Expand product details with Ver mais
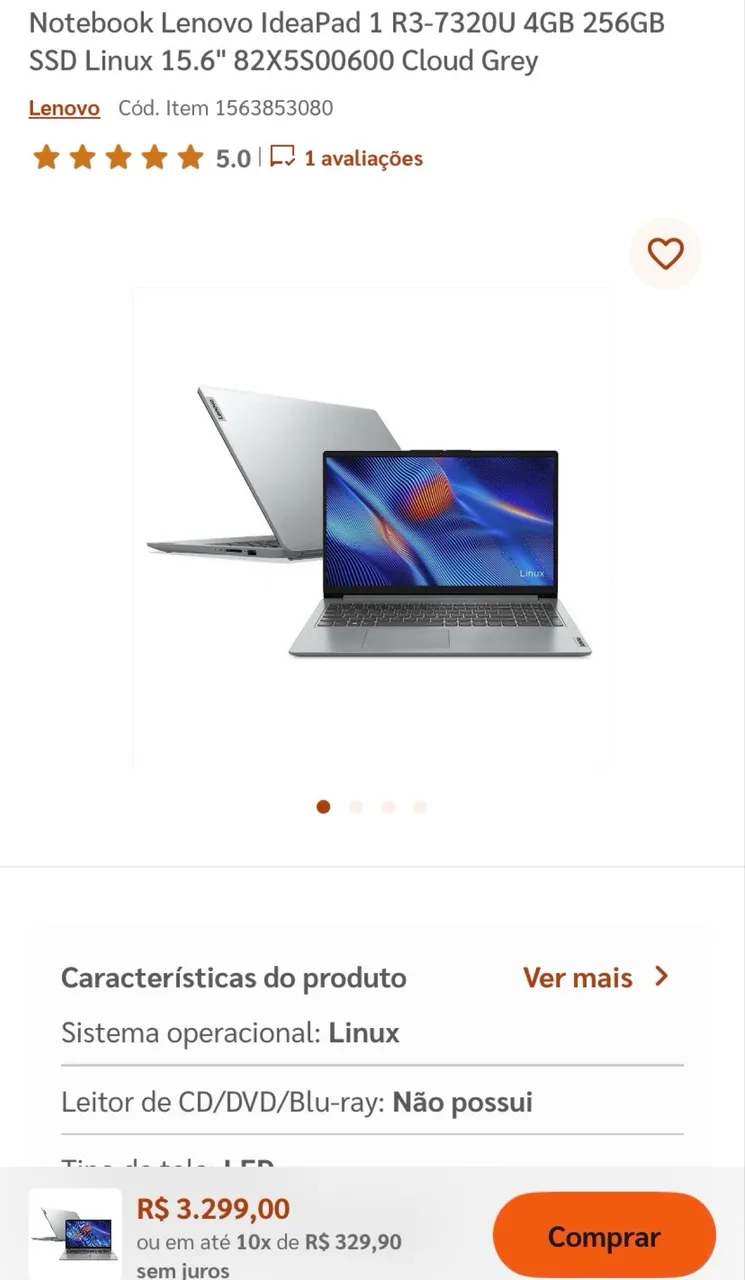The image size is (745, 1280). 597,977
